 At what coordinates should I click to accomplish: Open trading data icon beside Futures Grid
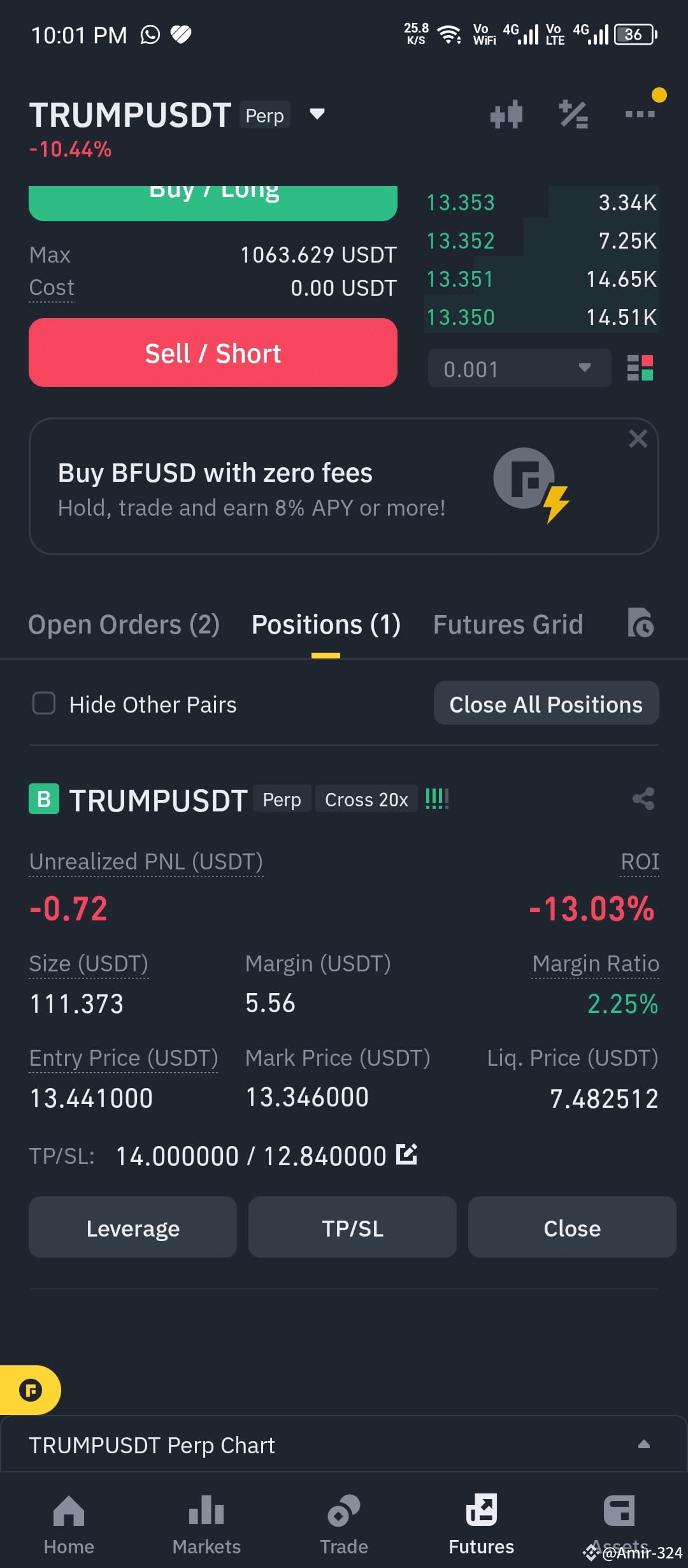click(641, 624)
